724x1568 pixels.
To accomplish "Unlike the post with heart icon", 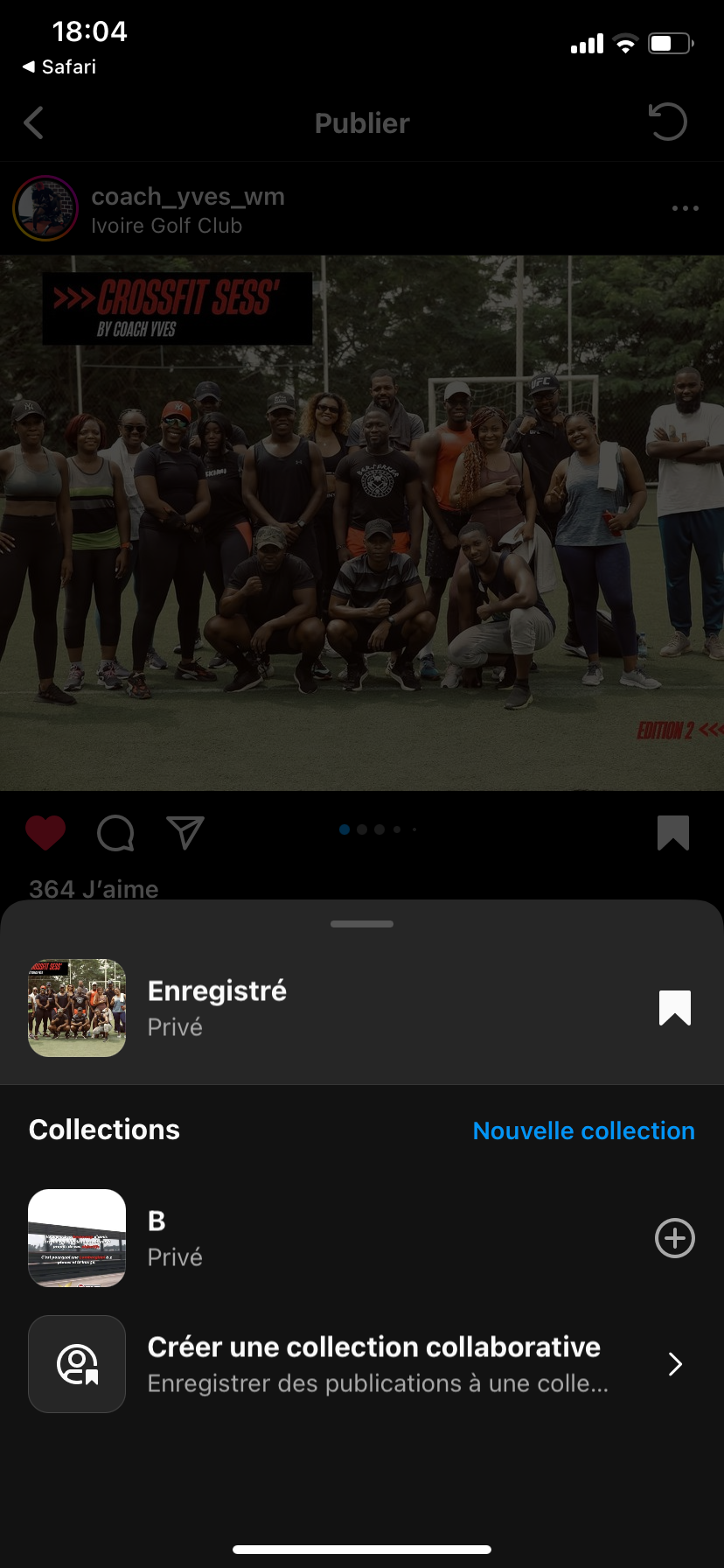I will [x=45, y=832].
